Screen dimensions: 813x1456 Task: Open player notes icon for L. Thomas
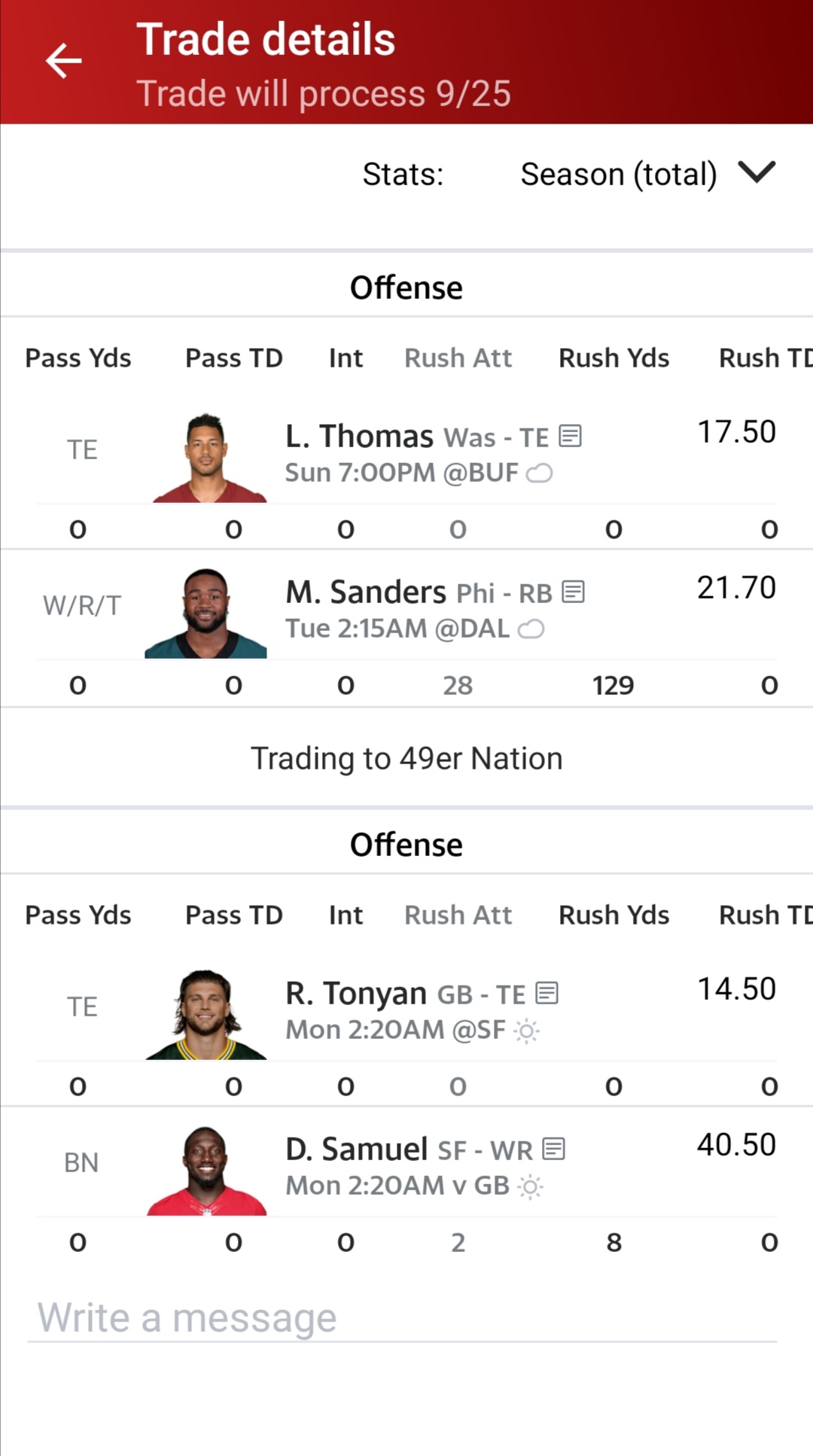(571, 436)
